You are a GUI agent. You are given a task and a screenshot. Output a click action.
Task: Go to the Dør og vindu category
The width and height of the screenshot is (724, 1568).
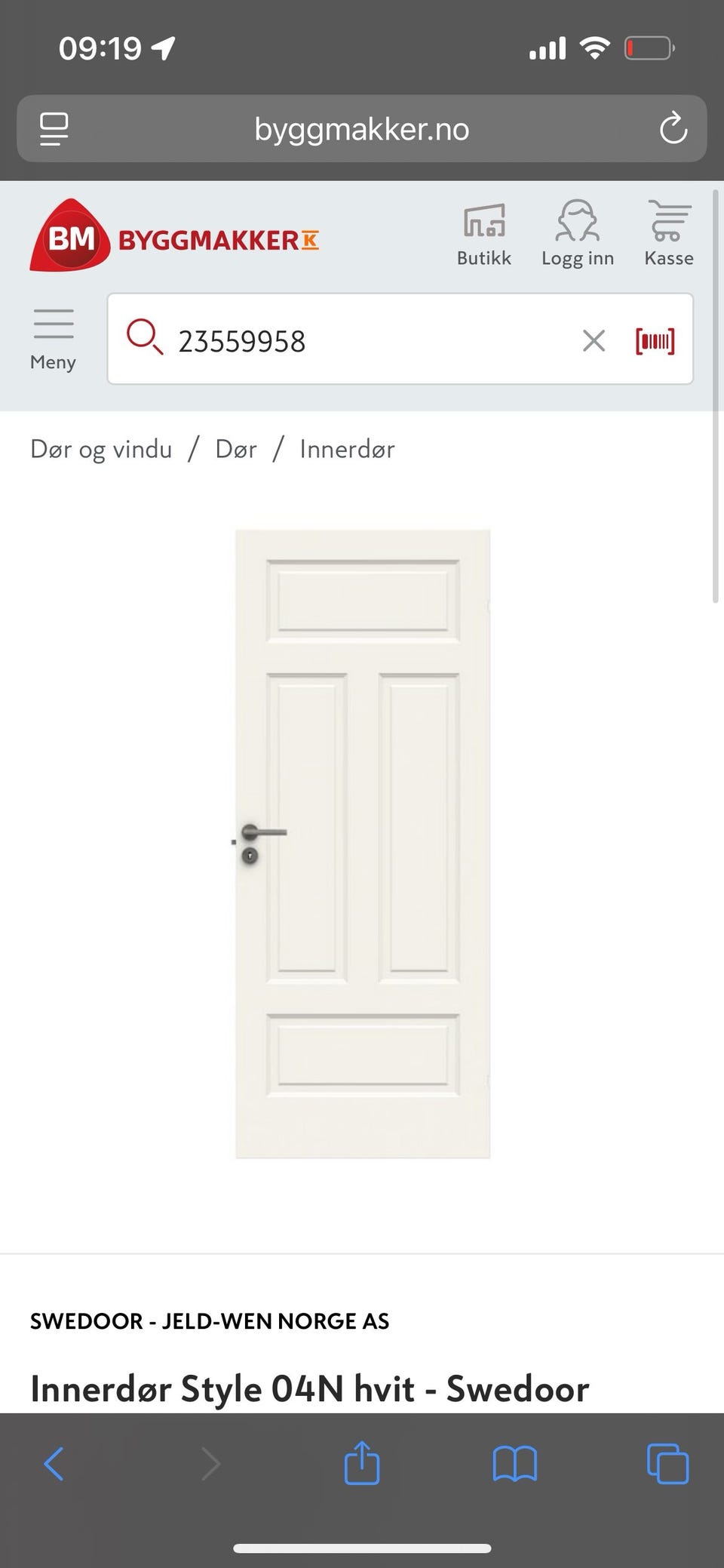point(101,449)
